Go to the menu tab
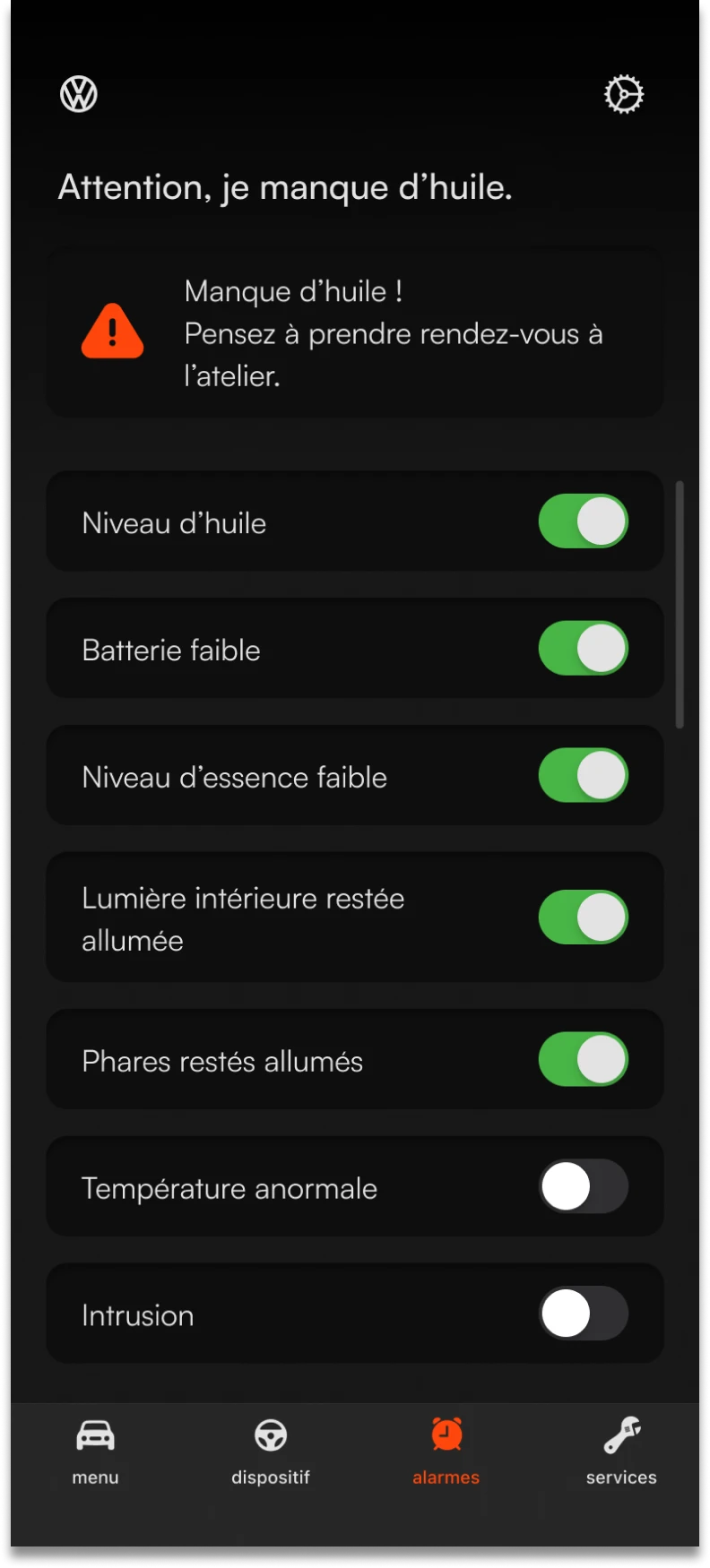The height and width of the screenshot is (1568, 710). click(x=95, y=1452)
